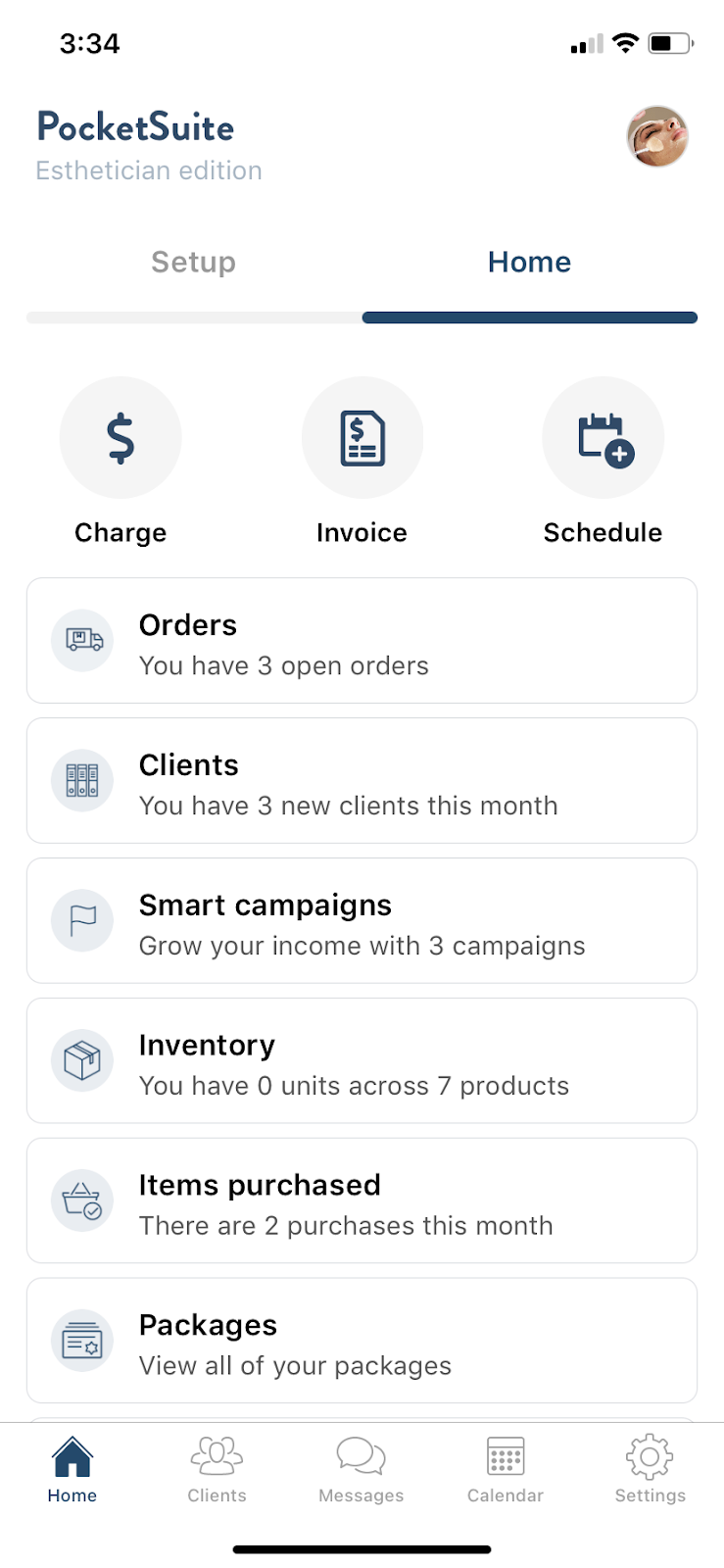724x1568 pixels.
Task: Open the Orders card
Action: pos(362,641)
